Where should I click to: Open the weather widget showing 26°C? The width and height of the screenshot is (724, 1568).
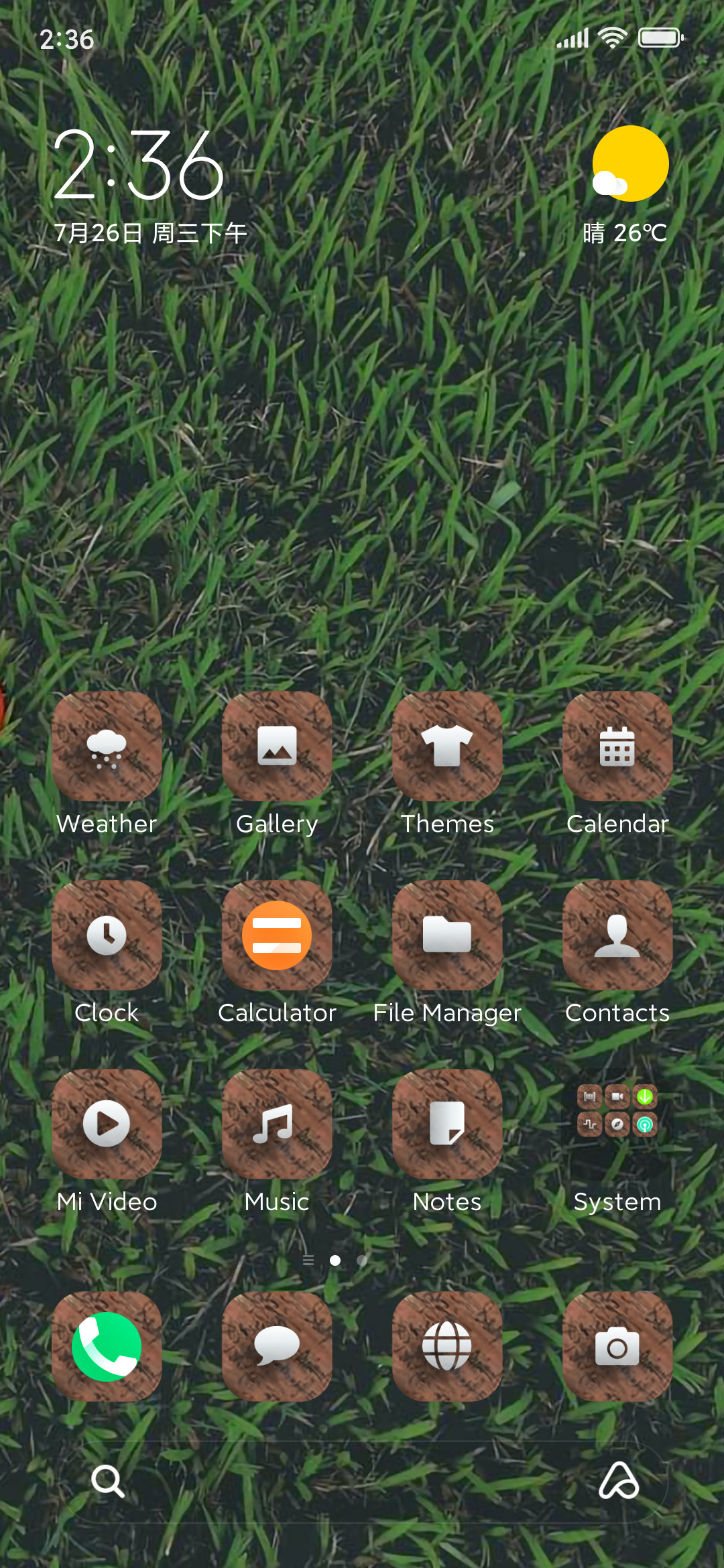click(x=627, y=186)
